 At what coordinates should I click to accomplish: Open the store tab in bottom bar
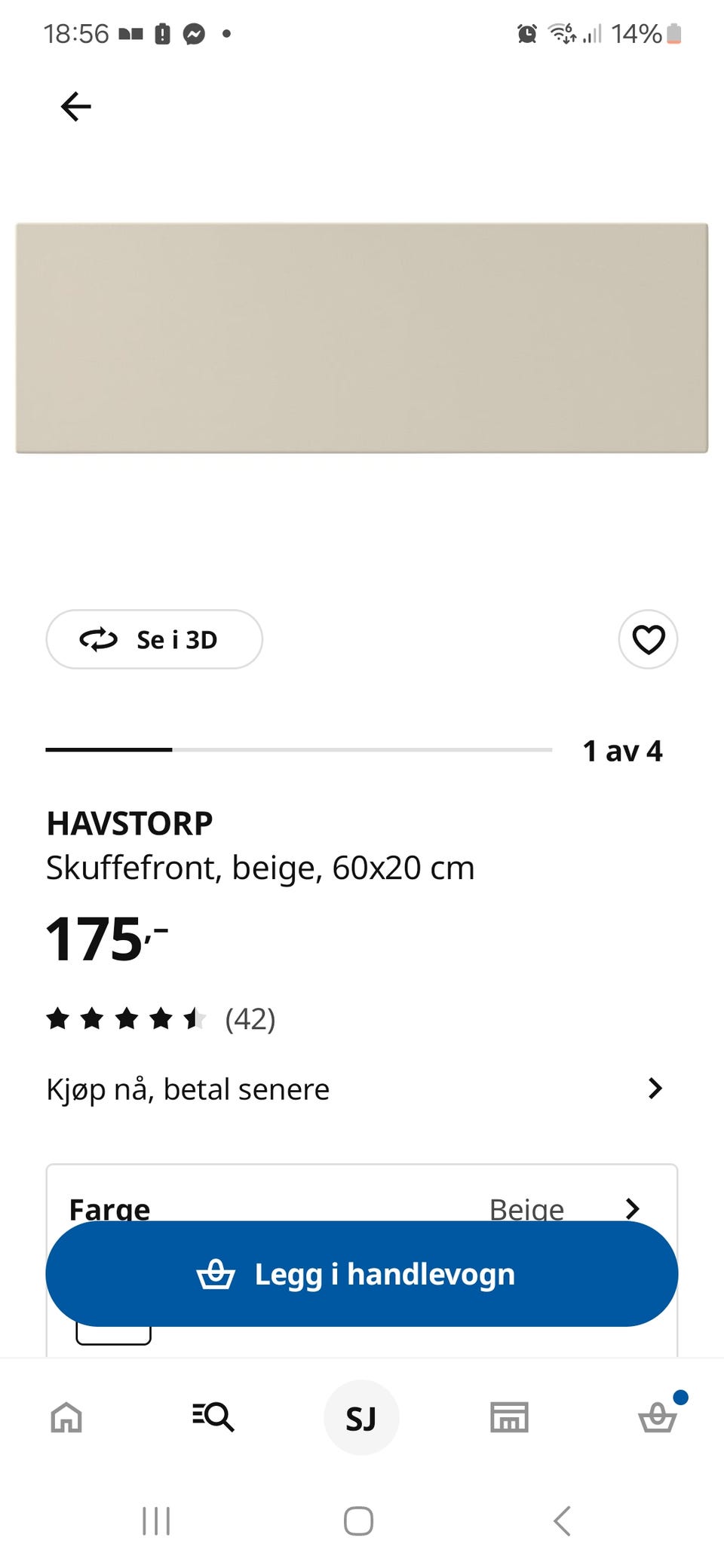point(509,1417)
